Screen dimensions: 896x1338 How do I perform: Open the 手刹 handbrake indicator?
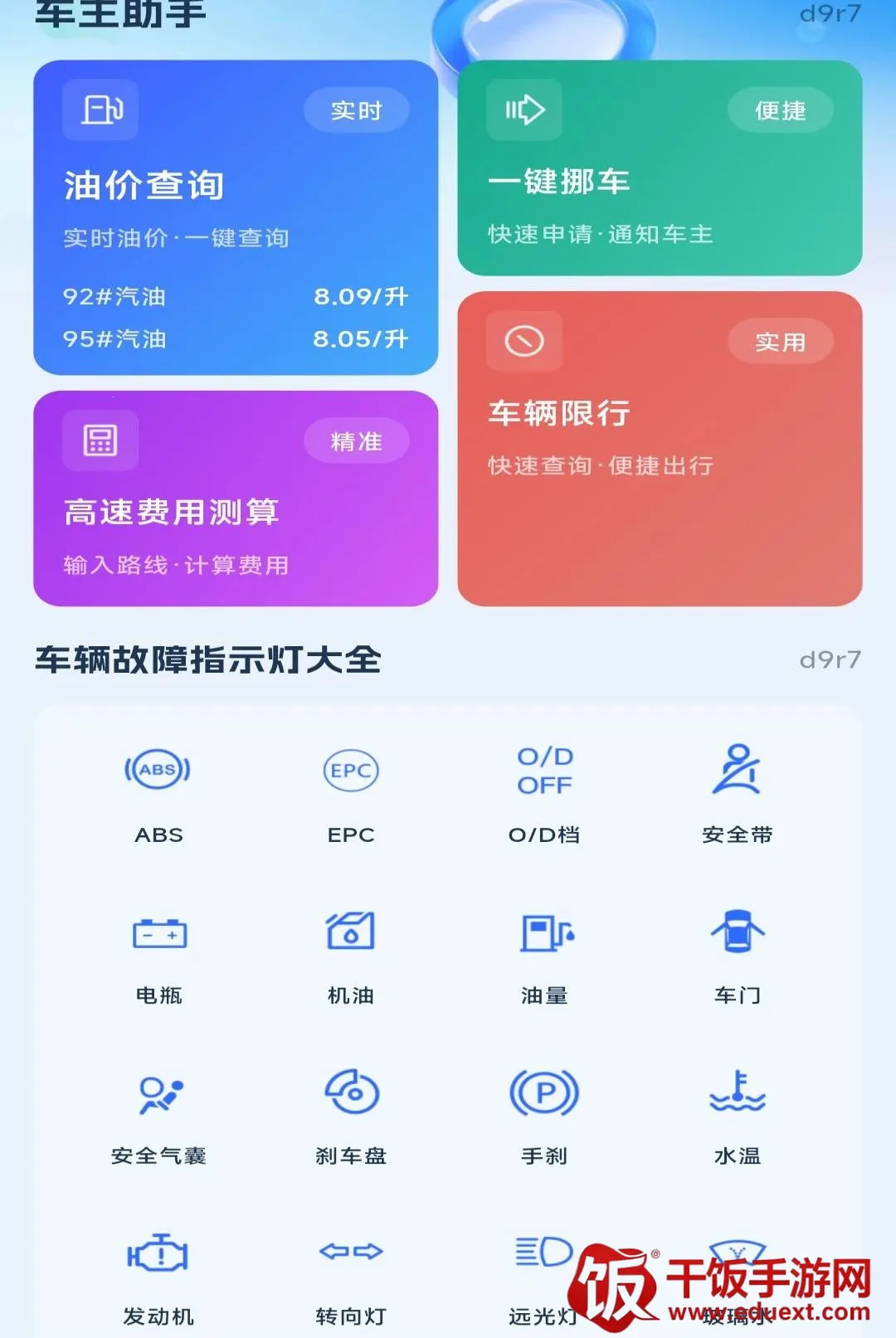(x=544, y=1117)
